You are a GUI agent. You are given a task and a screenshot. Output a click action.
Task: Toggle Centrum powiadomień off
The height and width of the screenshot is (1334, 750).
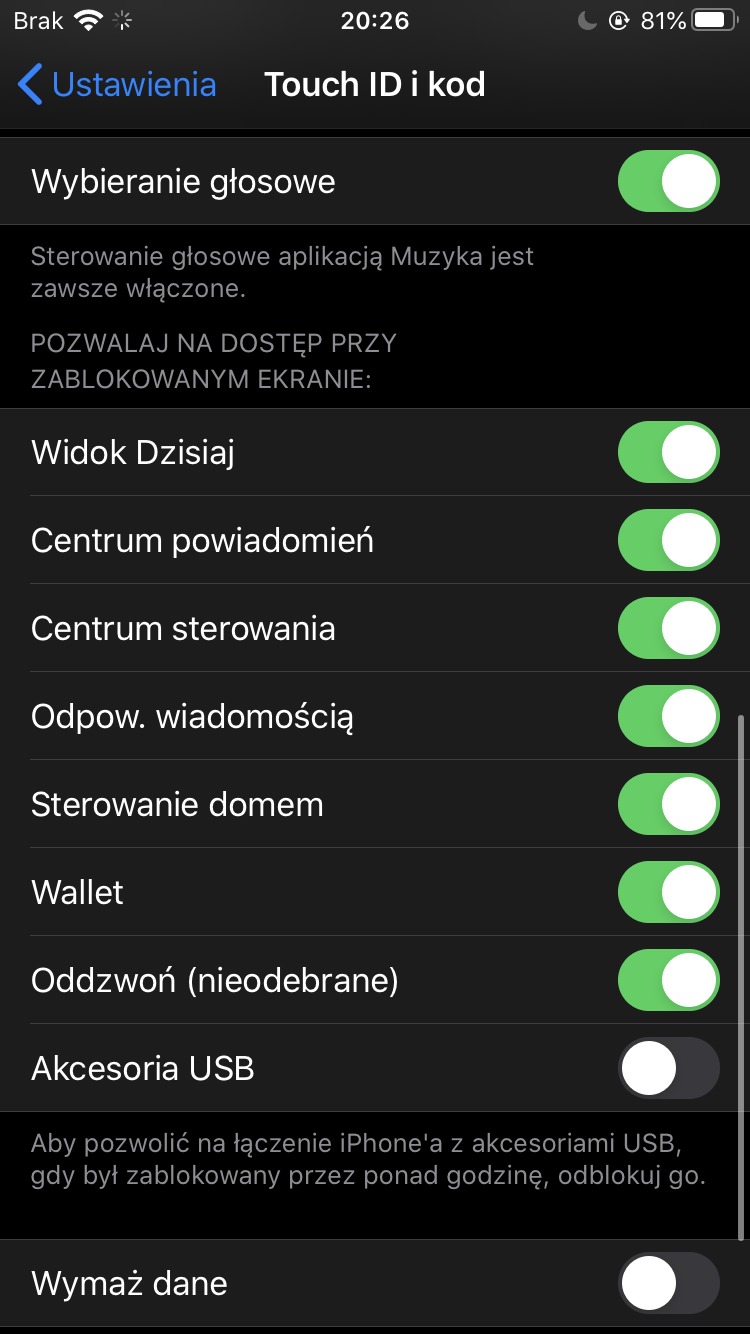[x=668, y=540]
